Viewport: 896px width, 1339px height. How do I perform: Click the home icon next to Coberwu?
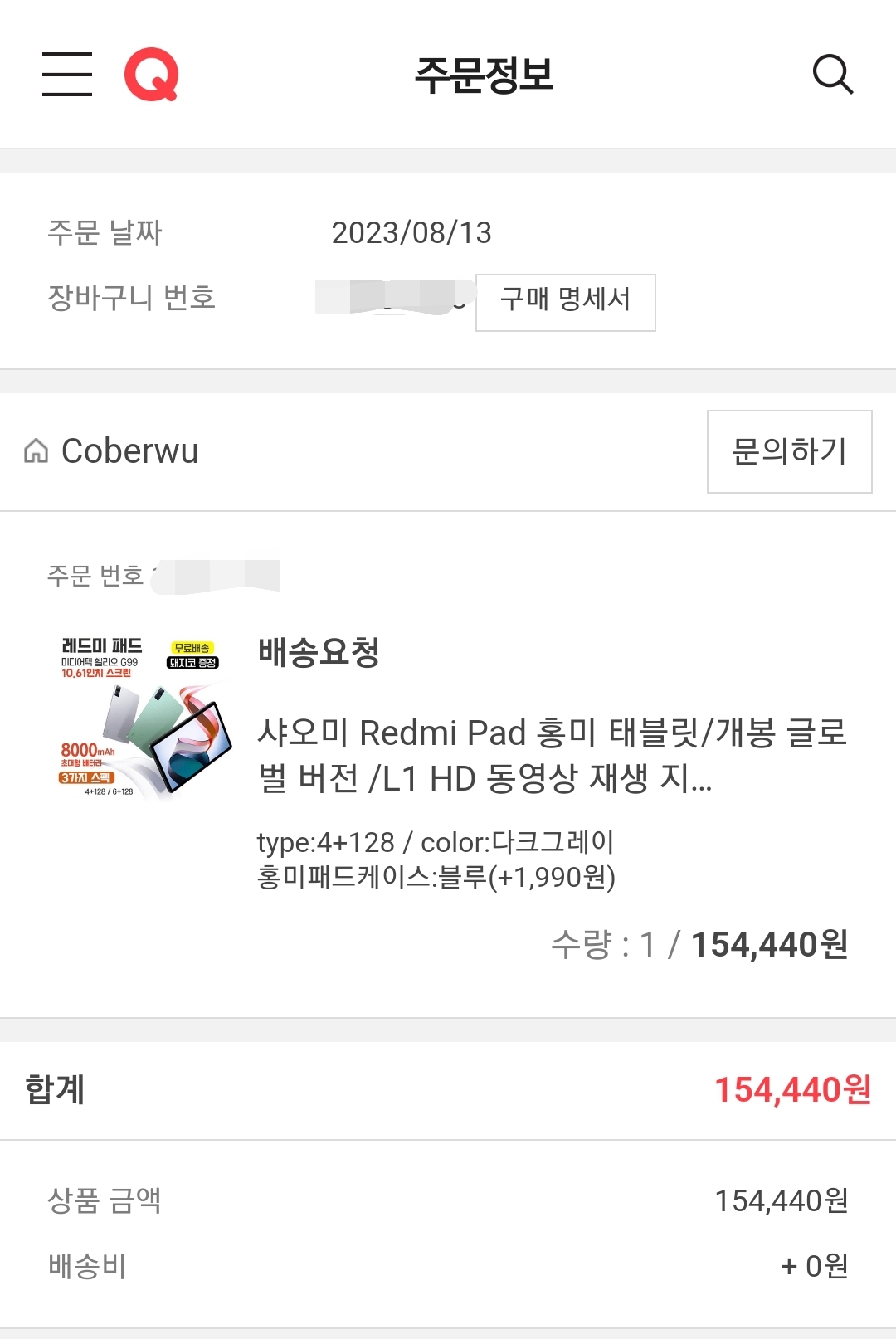[34, 452]
